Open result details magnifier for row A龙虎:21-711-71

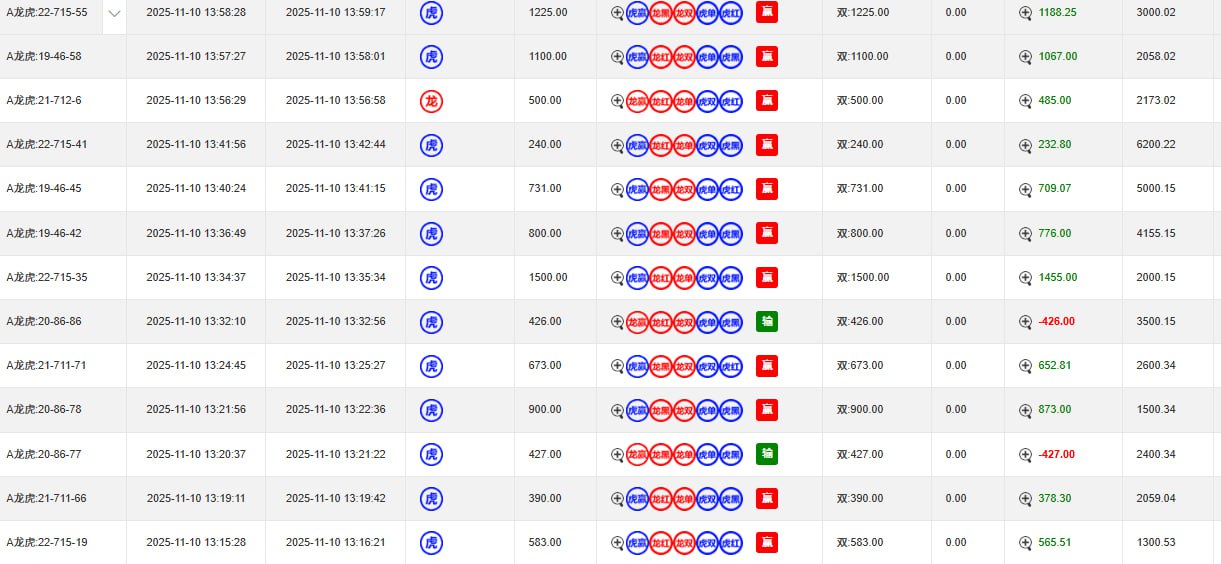tap(617, 366)
